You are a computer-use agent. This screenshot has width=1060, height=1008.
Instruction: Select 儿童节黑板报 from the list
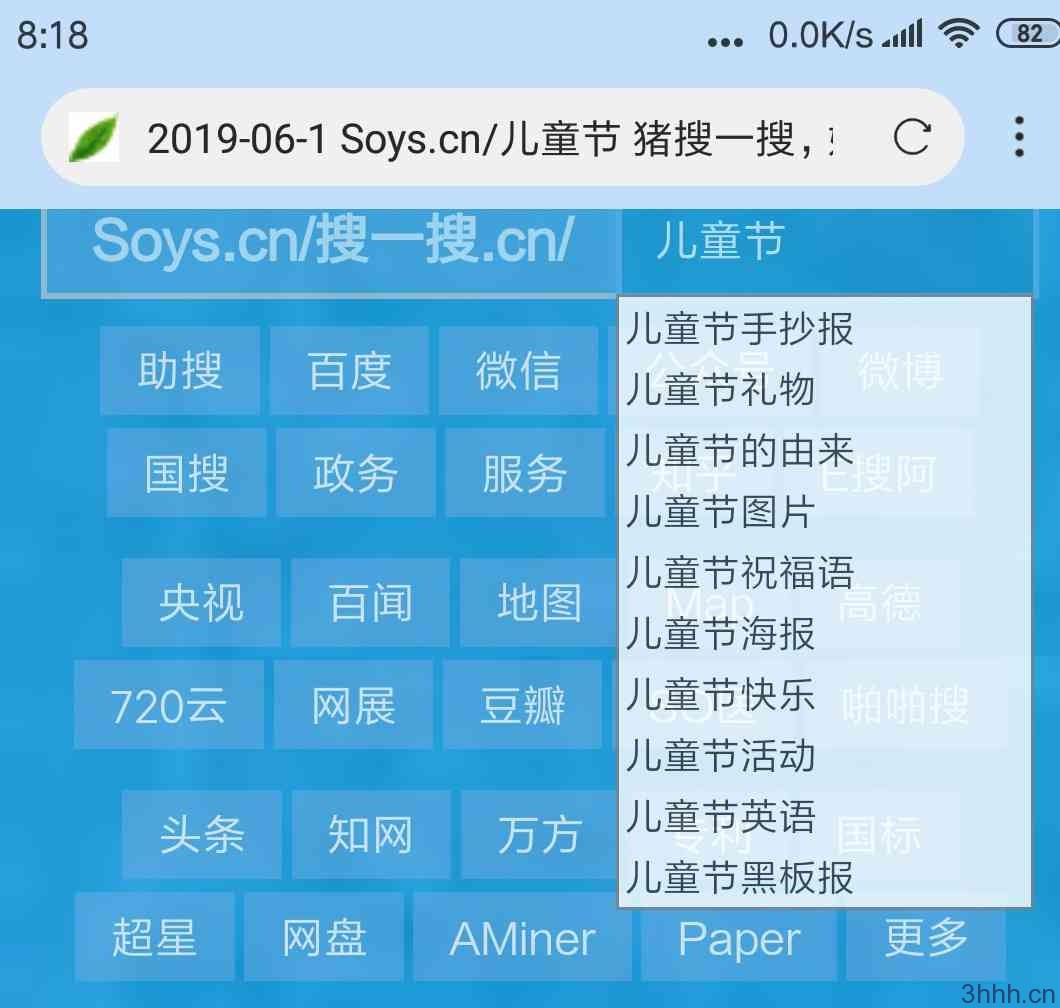click(x=740, y=878)
